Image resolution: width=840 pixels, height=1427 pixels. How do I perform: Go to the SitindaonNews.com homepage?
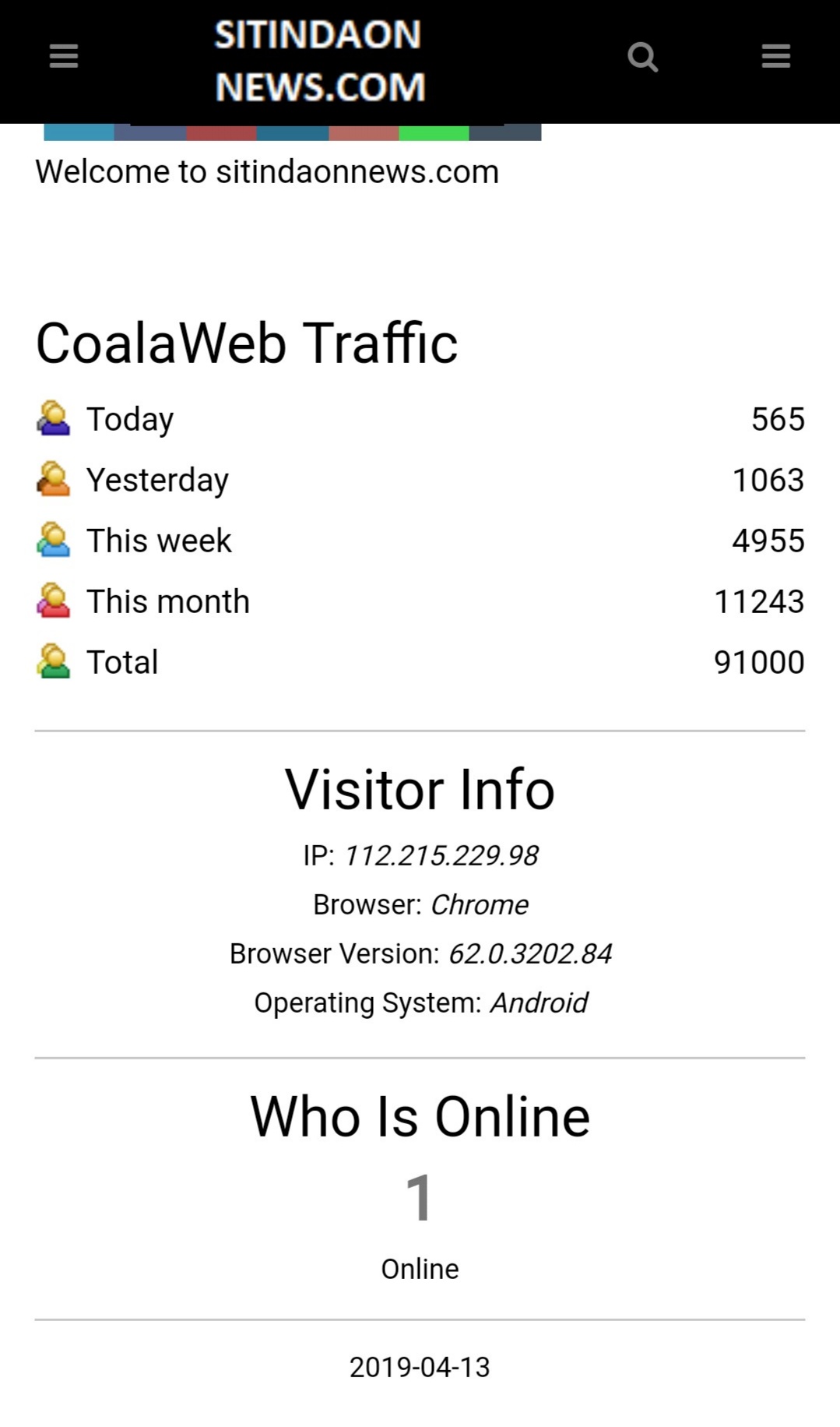319,61
